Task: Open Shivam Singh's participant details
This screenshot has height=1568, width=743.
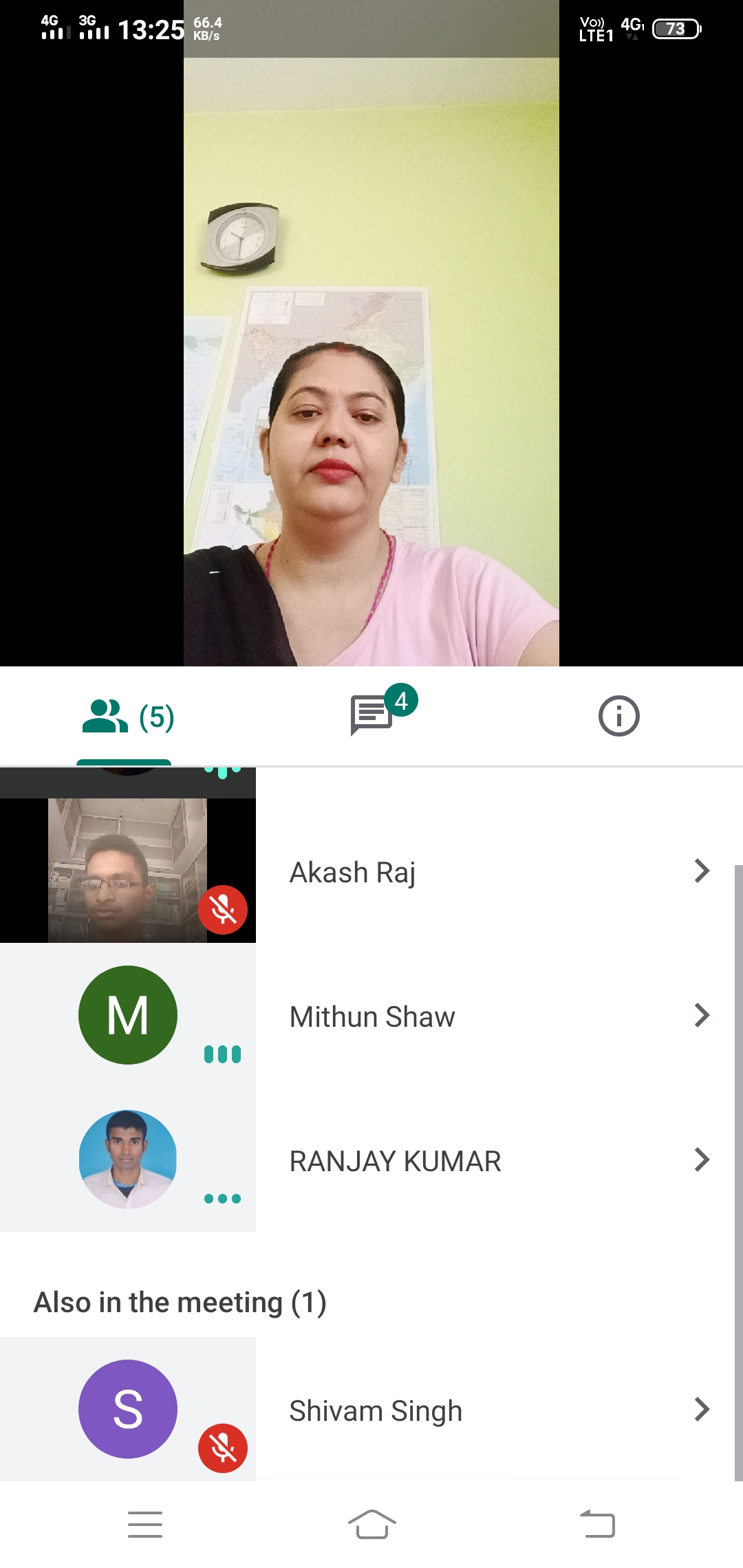Action: (x=701, y=1410)
